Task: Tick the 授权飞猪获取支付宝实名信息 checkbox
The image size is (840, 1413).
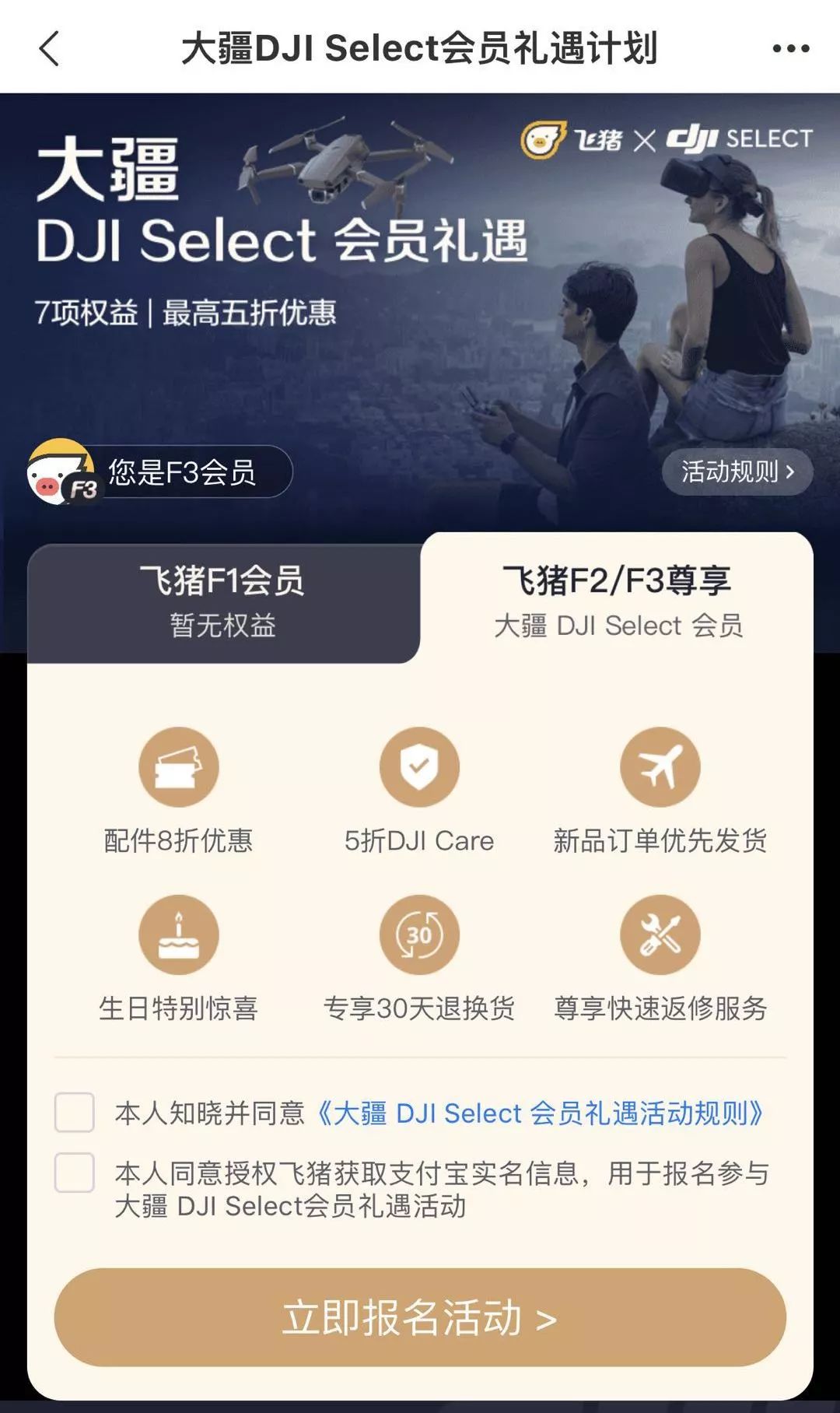Action: pos(75,1173)
